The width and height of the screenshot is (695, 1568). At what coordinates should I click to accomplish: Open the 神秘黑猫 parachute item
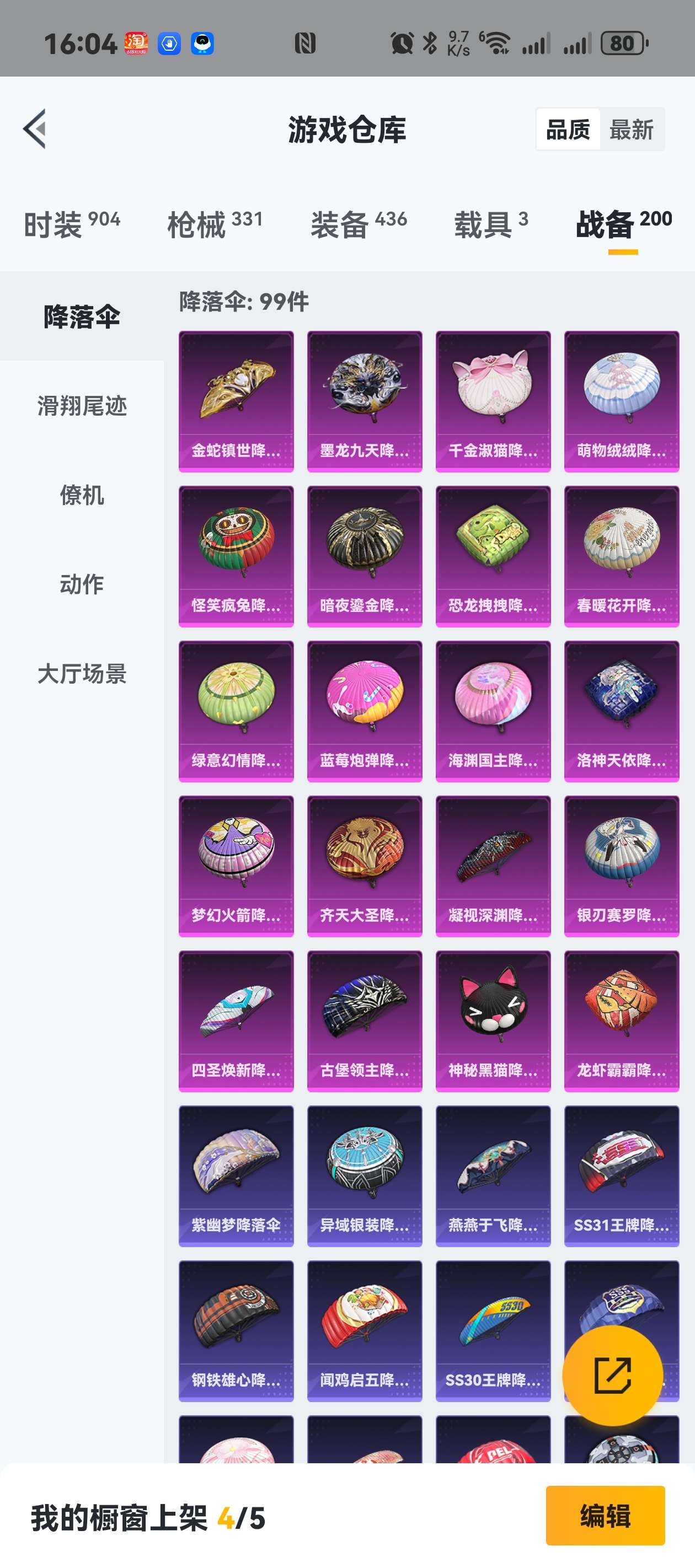493,1021
